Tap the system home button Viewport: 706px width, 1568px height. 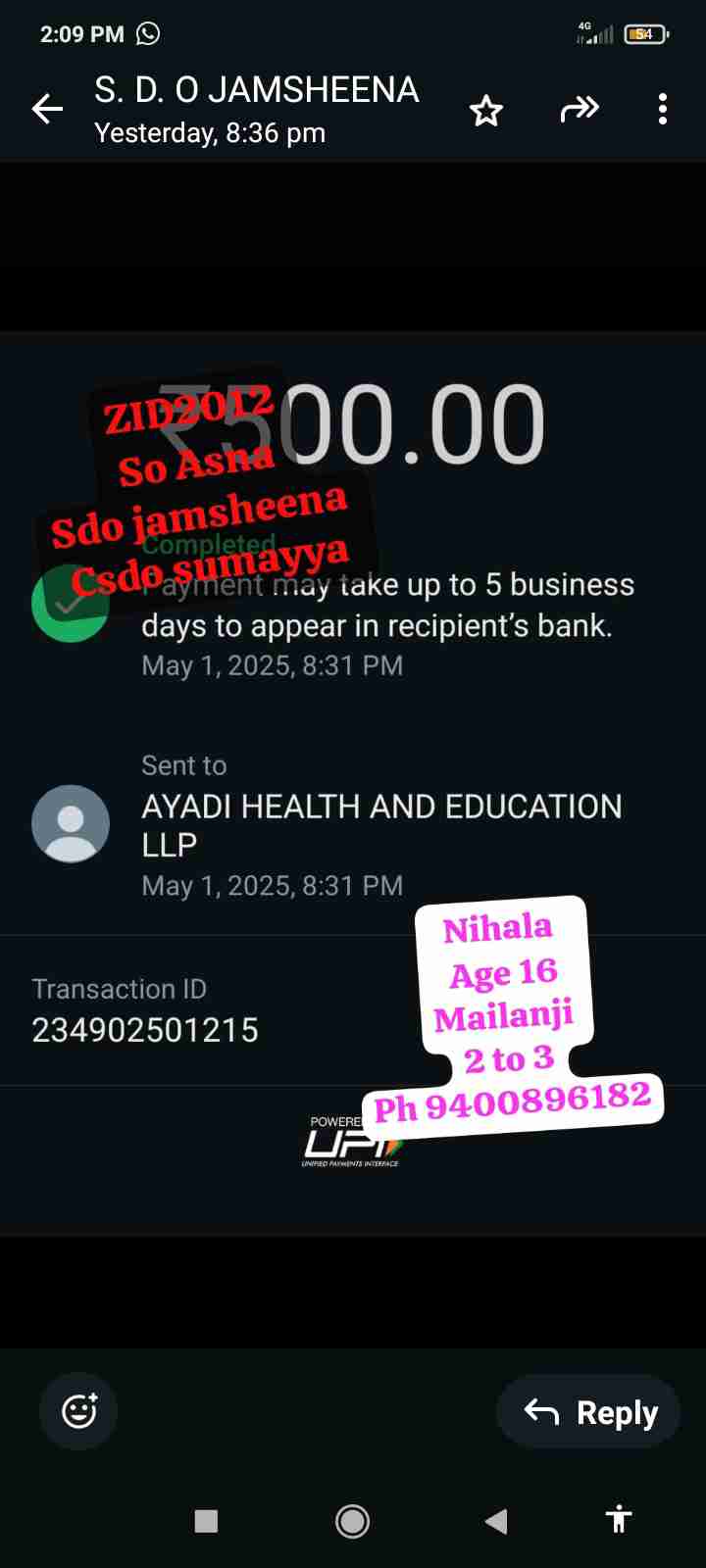(353, 1521)
